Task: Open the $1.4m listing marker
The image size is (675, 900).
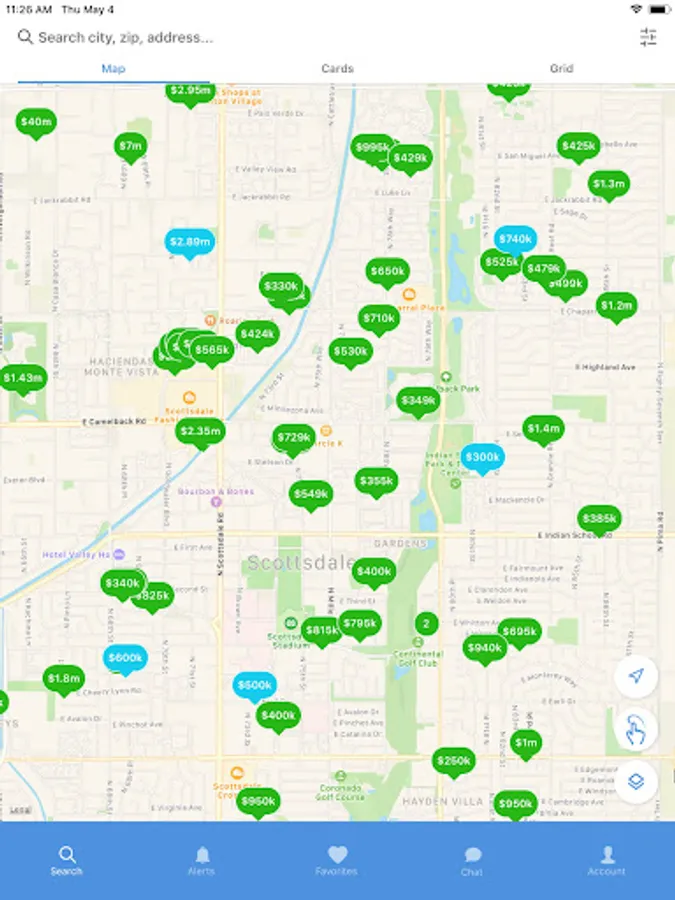Action: 543,428
